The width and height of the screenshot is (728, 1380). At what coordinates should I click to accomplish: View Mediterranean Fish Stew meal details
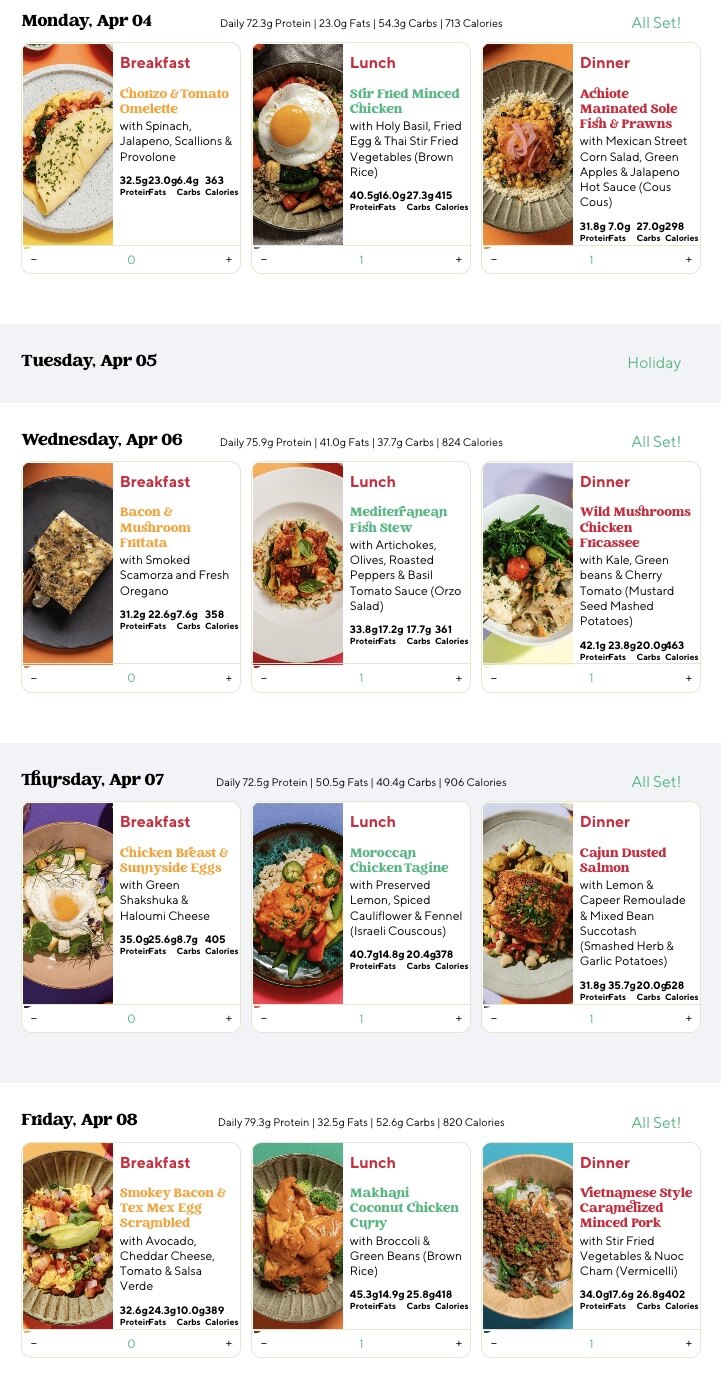point(398,519)
